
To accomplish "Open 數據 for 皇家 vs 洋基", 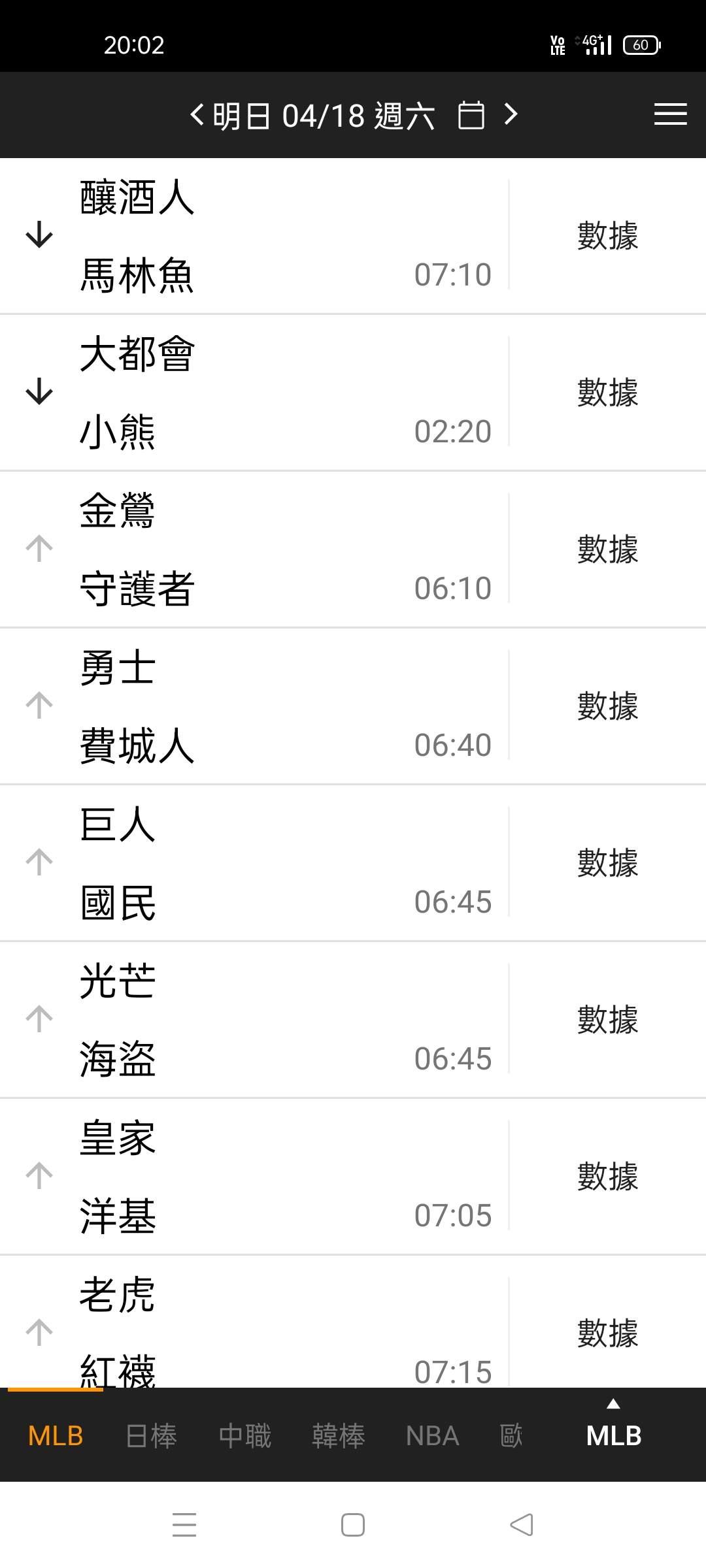I will (x=607, y=1176).
